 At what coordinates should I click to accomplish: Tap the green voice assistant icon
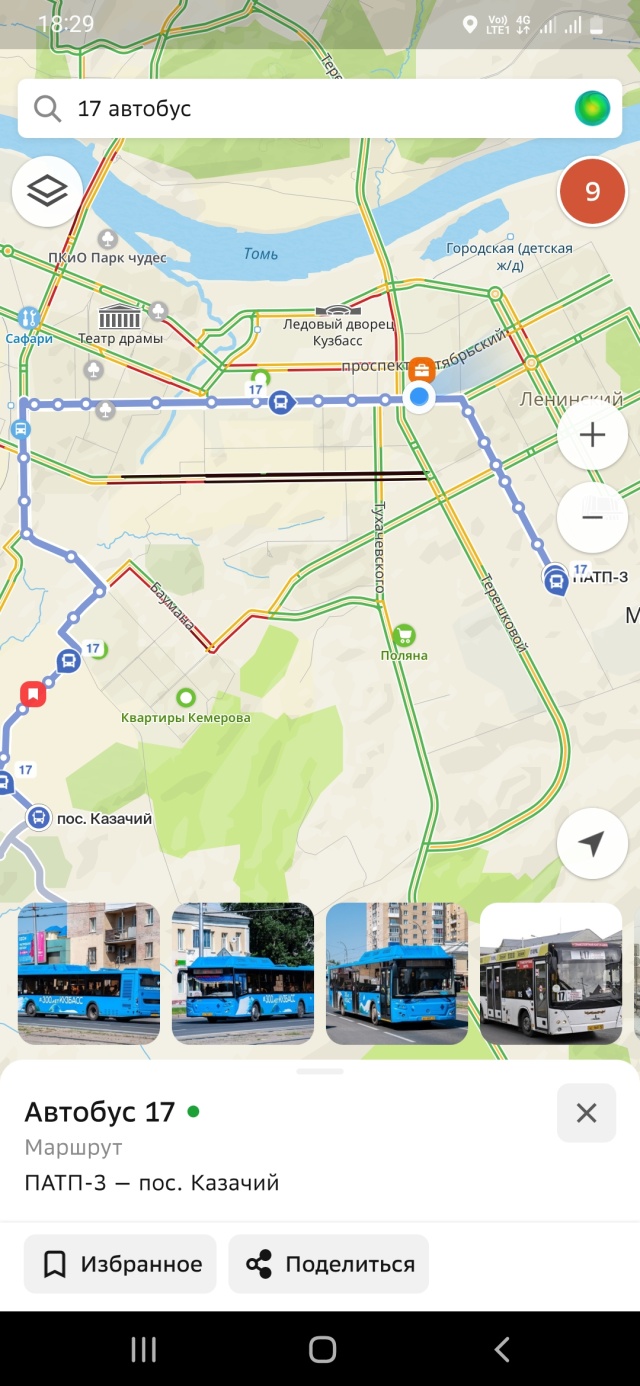point(592,108)
